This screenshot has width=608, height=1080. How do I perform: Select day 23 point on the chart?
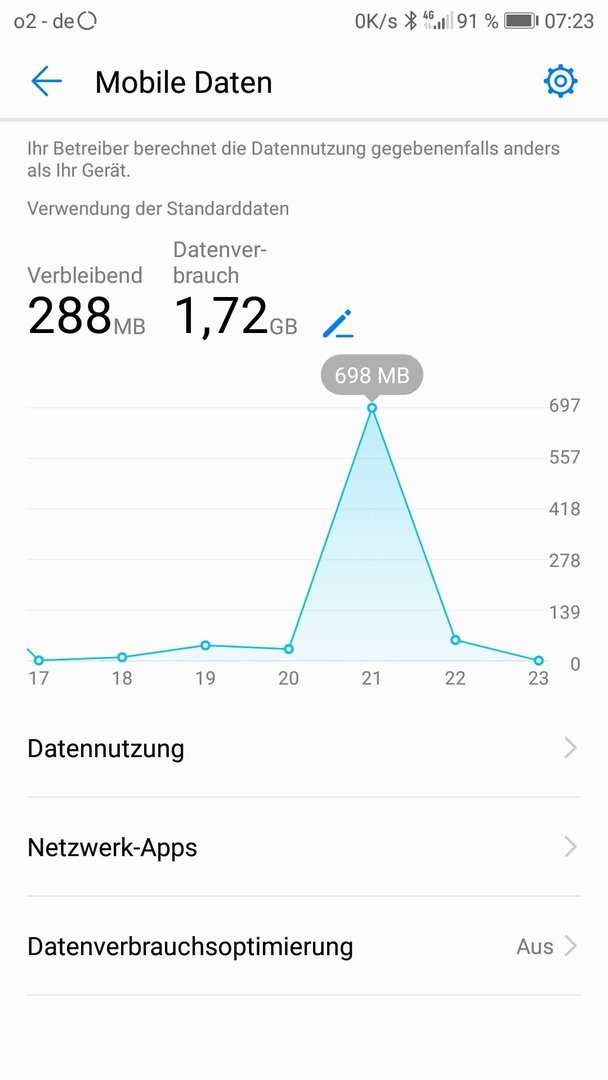(538, 661)
